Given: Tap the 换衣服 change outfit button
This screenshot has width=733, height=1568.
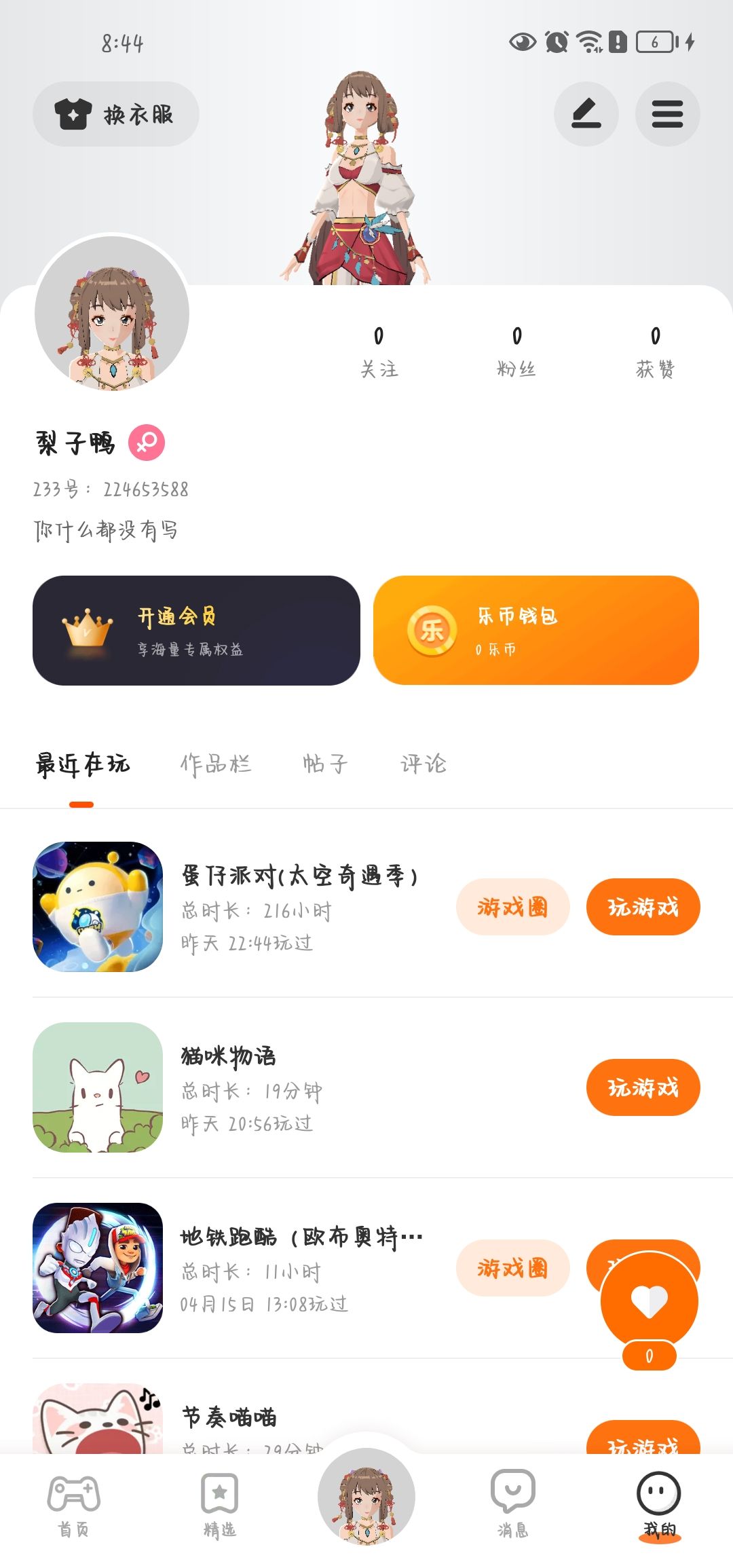Looking at the screenshot, I should coord(116,114).
